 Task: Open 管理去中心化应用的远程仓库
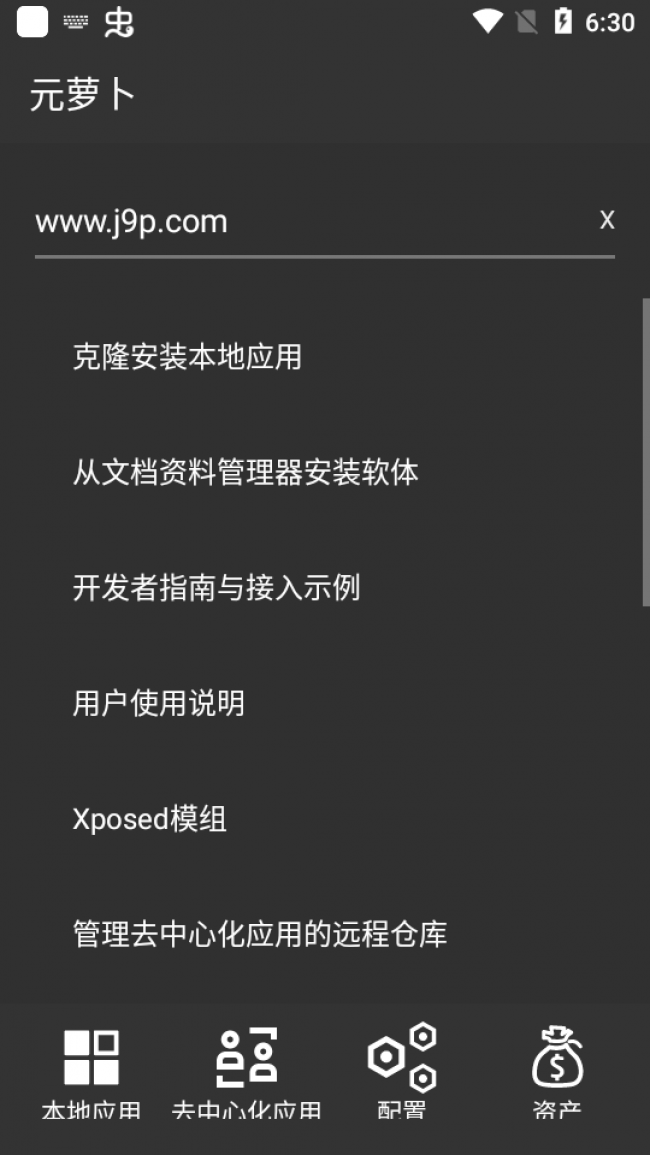(259, 934)
